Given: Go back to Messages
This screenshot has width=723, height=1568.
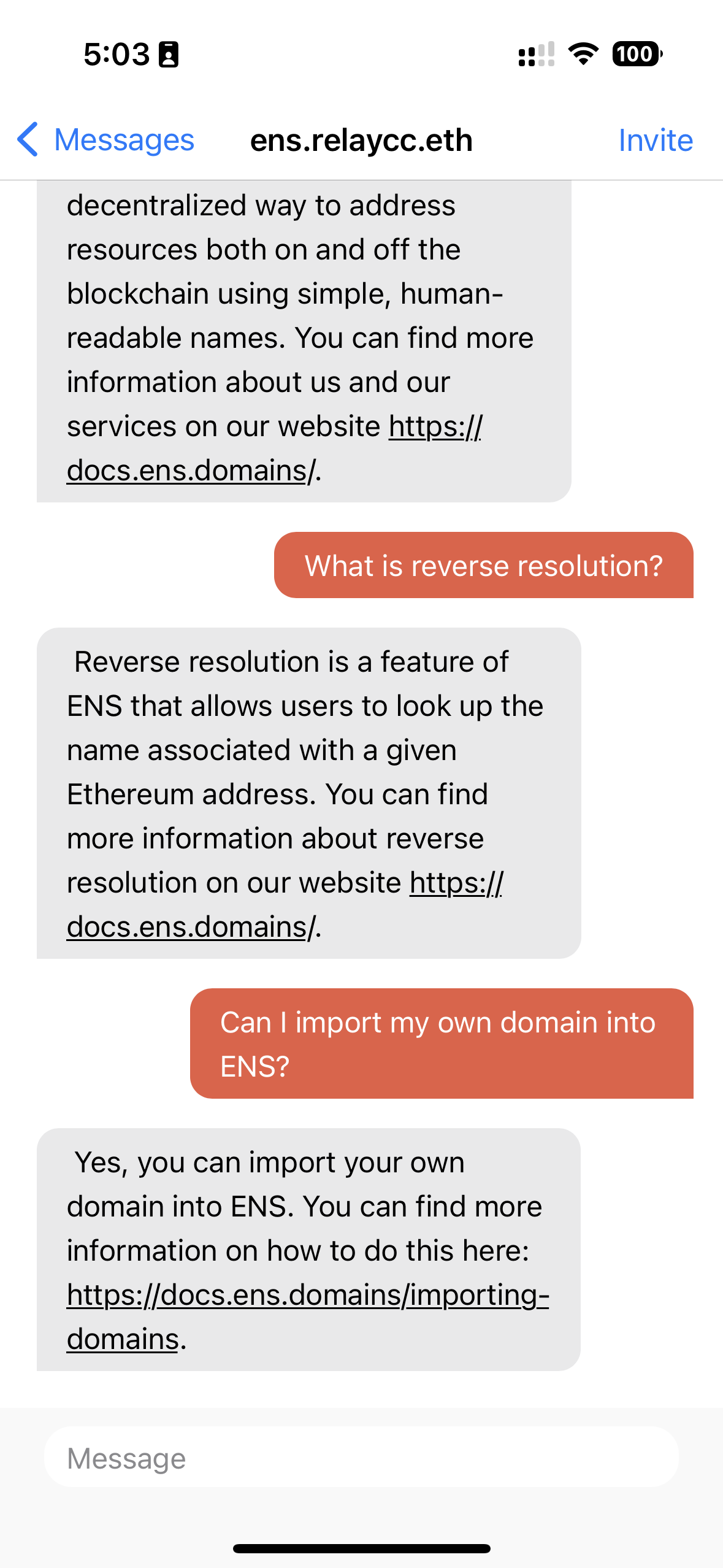Looking at the screenshot, I should (x=105, y=140).
